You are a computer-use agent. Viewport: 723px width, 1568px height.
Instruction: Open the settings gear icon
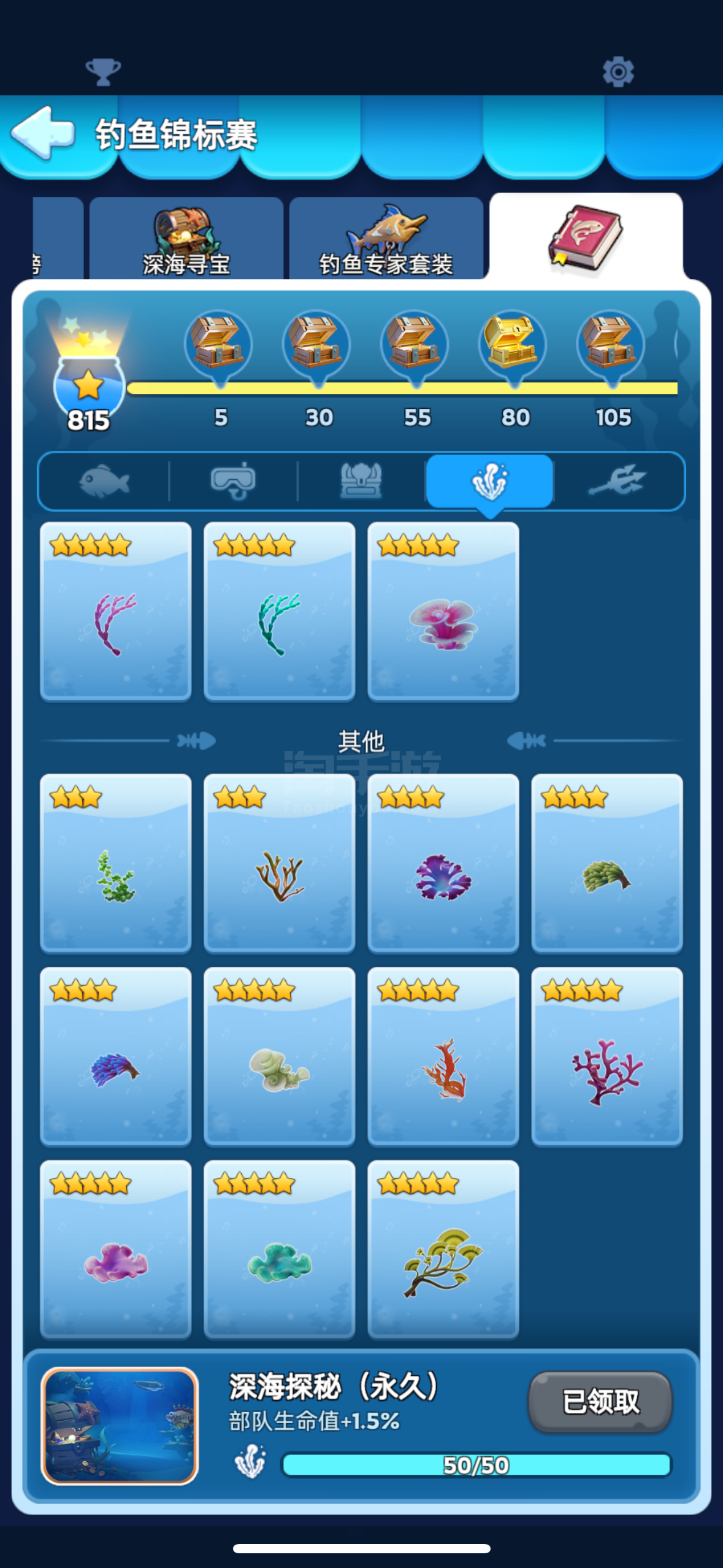(x=618, y=72)
